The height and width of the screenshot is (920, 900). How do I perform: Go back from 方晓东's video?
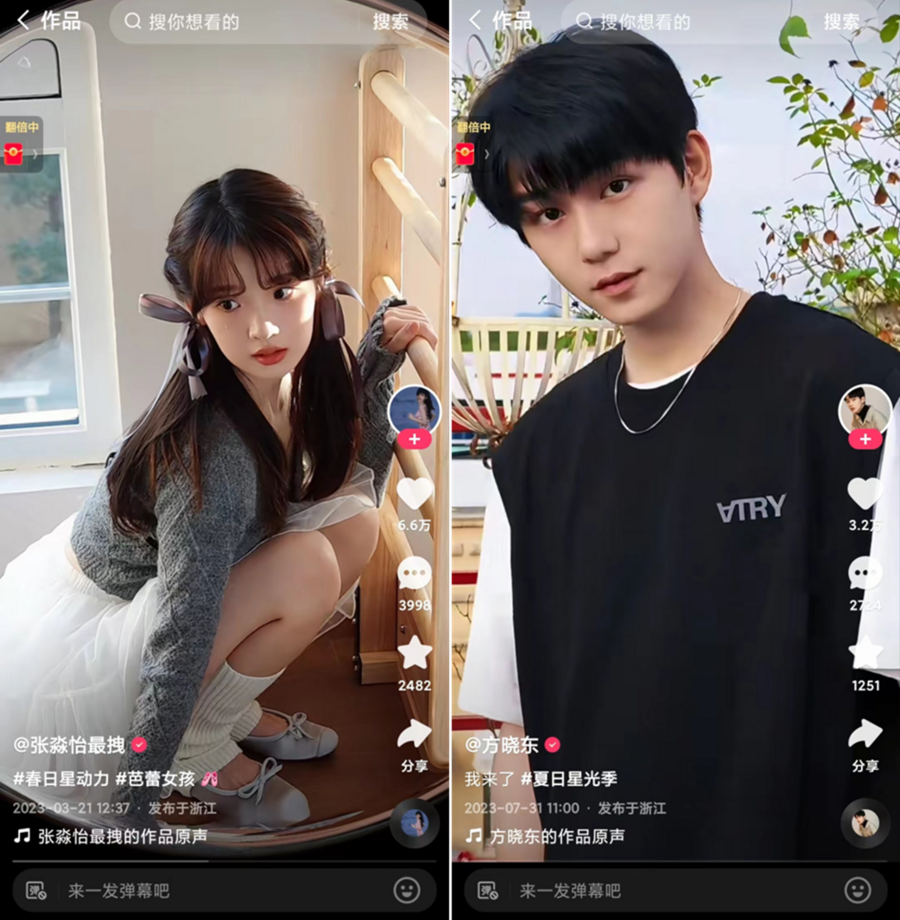pyautogui.click(x=475, y=21)
